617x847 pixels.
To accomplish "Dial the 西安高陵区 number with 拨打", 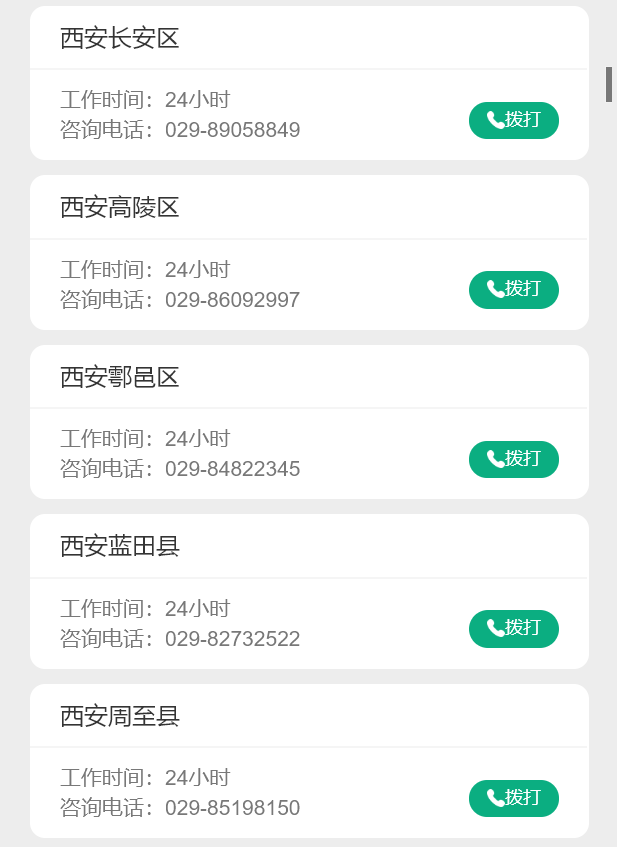I will click(x=513, y=290).
